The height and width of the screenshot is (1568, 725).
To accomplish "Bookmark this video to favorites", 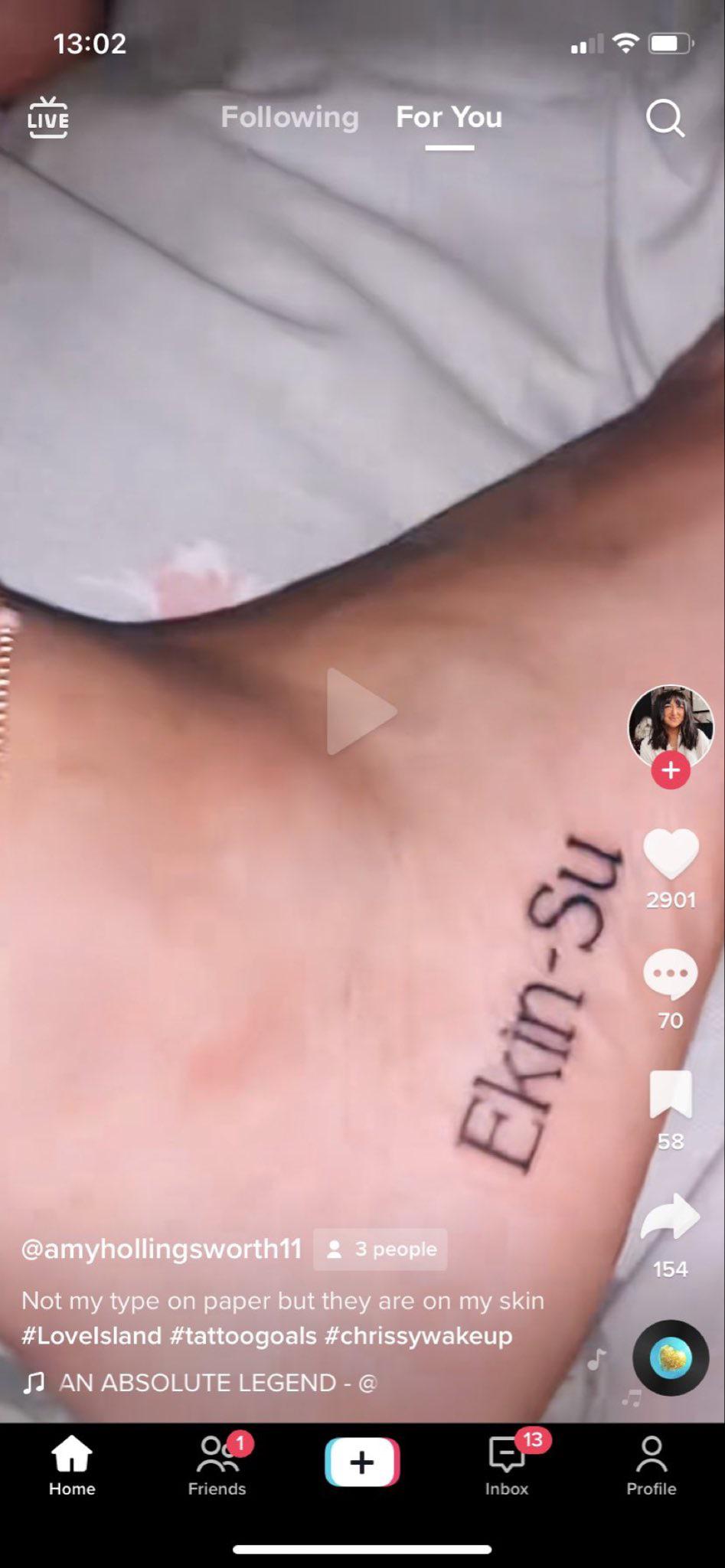I will click(x=671, y=1094).
